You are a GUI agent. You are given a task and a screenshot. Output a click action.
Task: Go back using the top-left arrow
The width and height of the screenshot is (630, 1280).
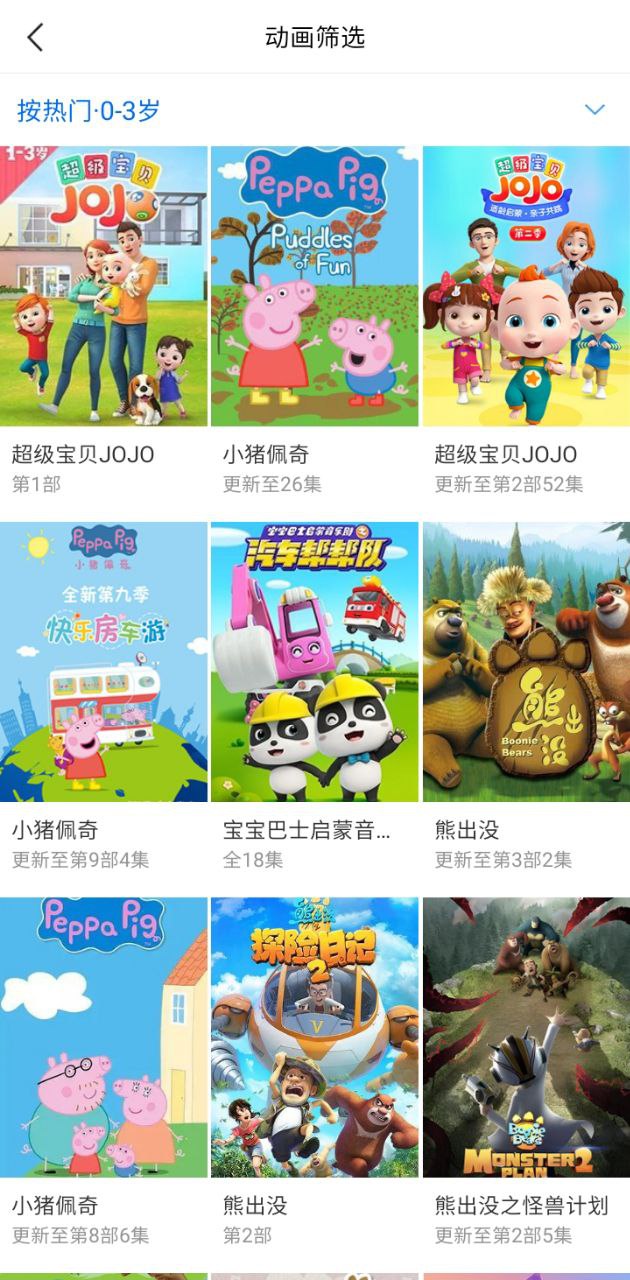(x=35, y=38)
